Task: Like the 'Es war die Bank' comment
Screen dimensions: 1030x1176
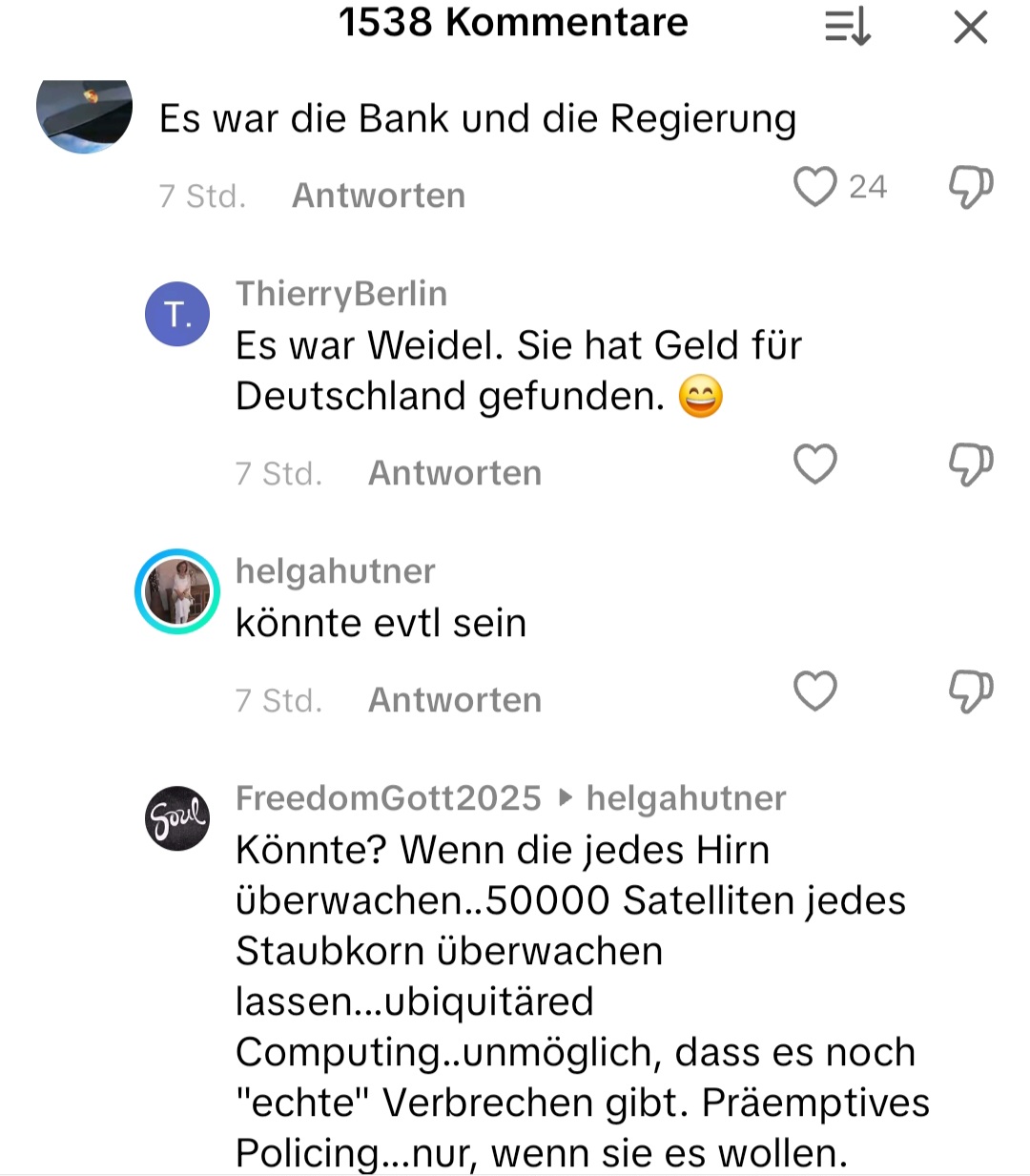Action: pyautogui.click(x=815, y=187)
